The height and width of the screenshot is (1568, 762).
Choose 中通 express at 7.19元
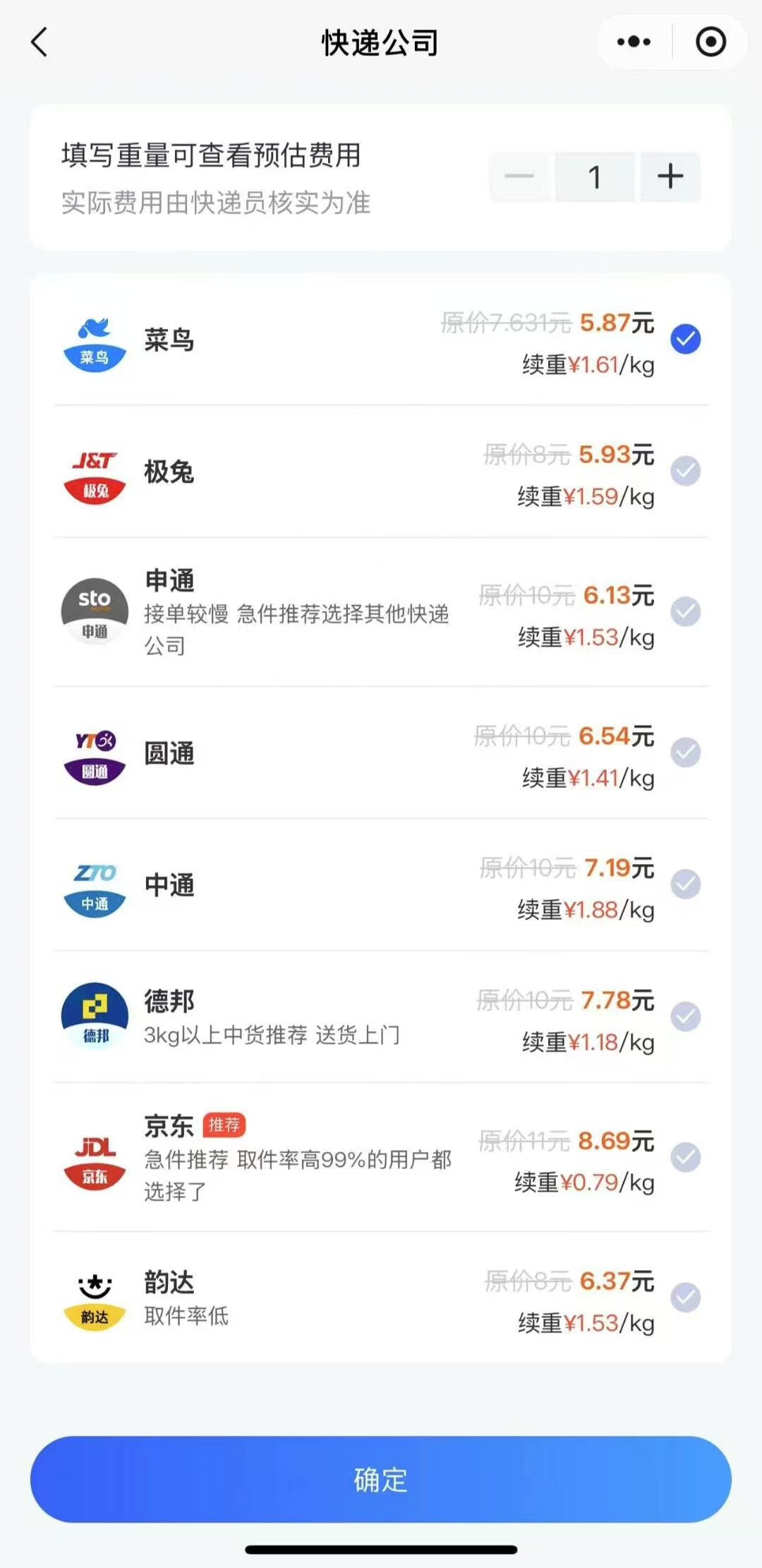(685, 884)
